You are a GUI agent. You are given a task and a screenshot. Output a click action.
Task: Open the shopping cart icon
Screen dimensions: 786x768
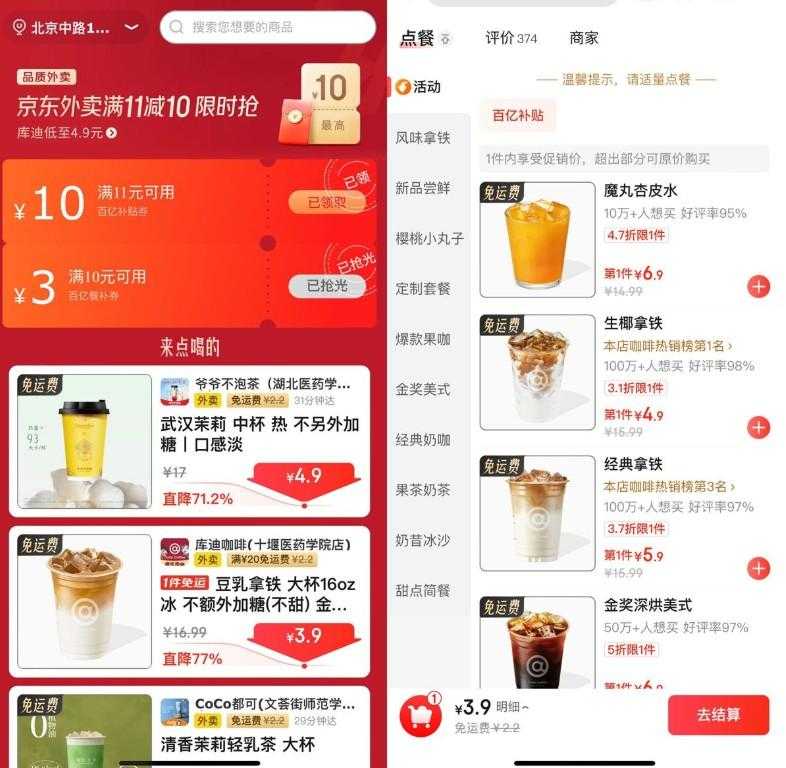[x=419, y=715]
